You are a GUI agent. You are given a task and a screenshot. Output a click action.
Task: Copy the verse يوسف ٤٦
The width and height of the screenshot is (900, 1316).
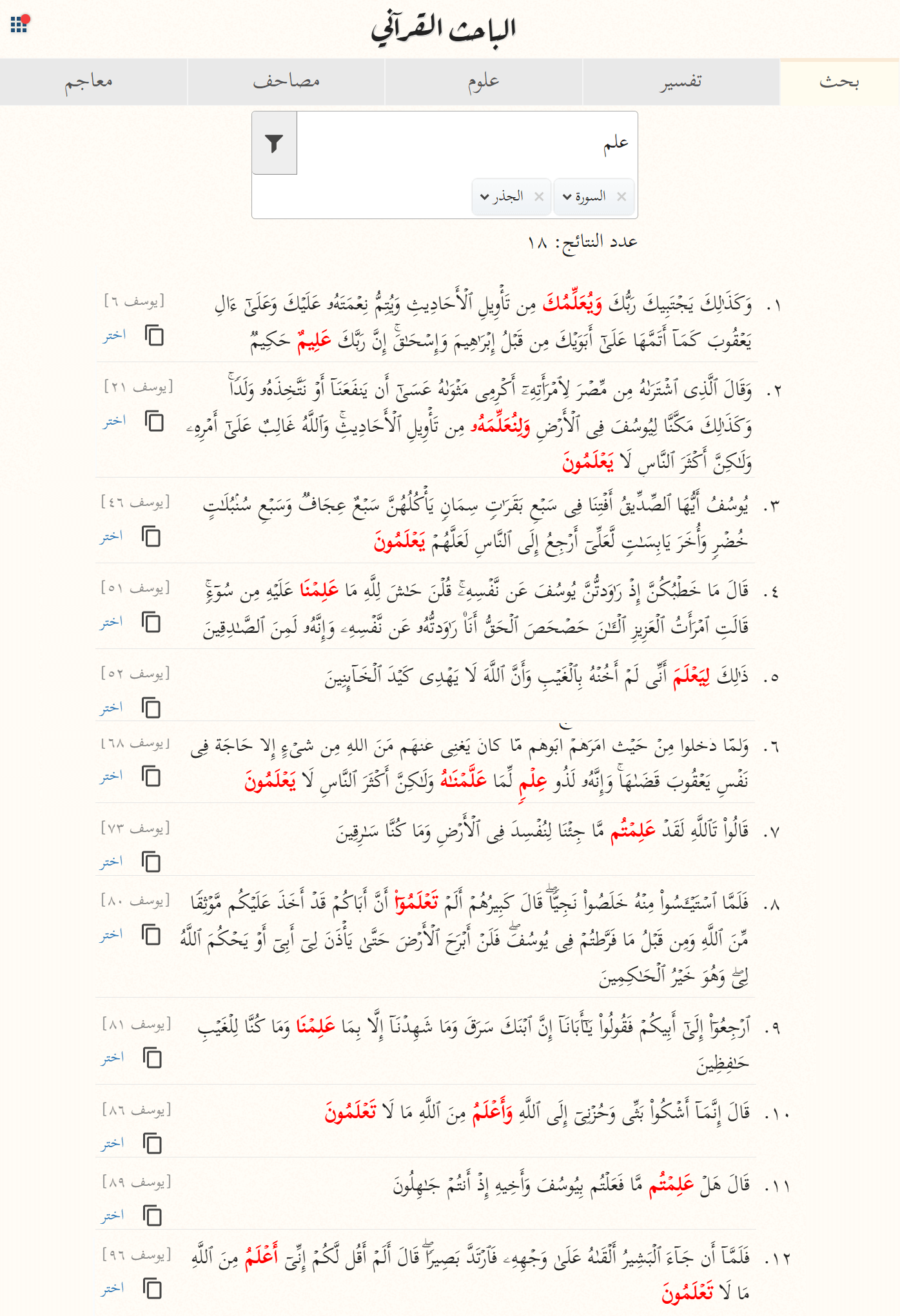[152, 537]
